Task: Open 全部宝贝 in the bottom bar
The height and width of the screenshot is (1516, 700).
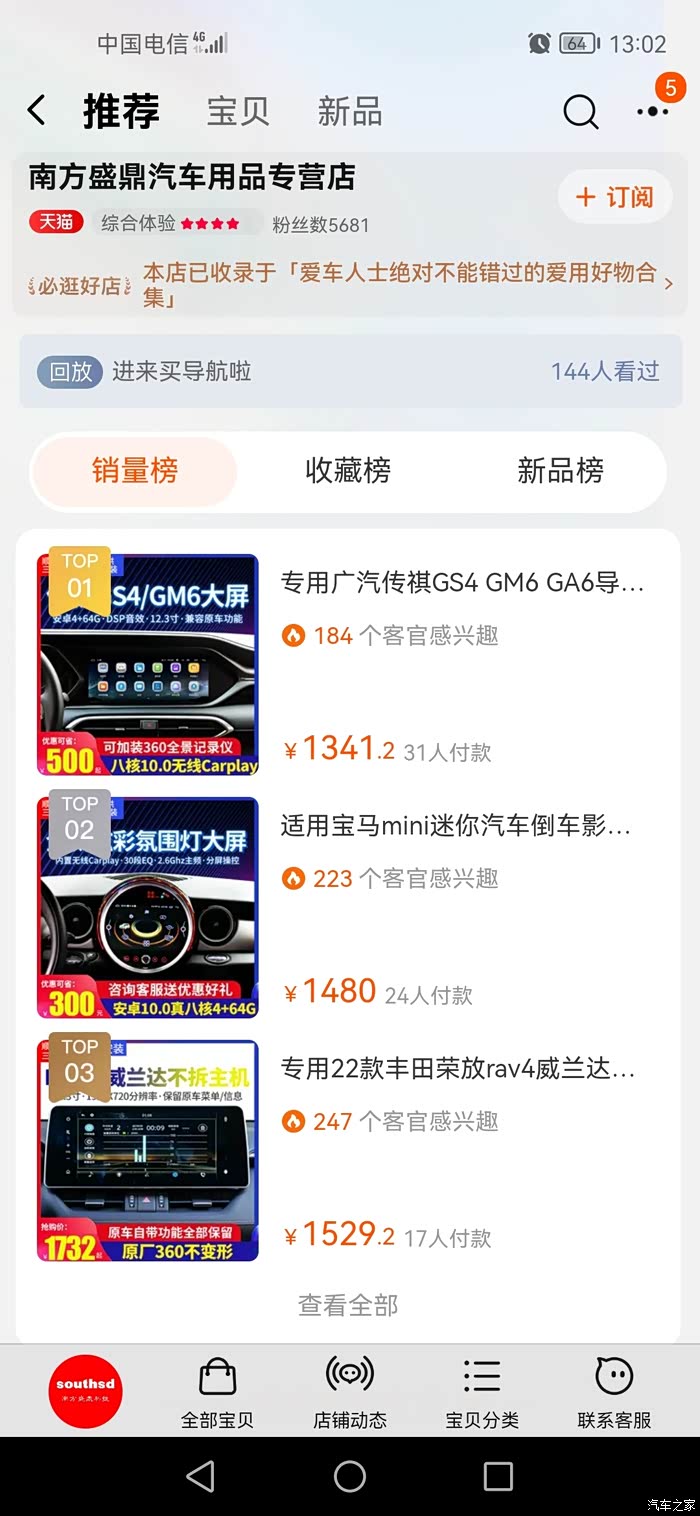Action: (217, 1392)
